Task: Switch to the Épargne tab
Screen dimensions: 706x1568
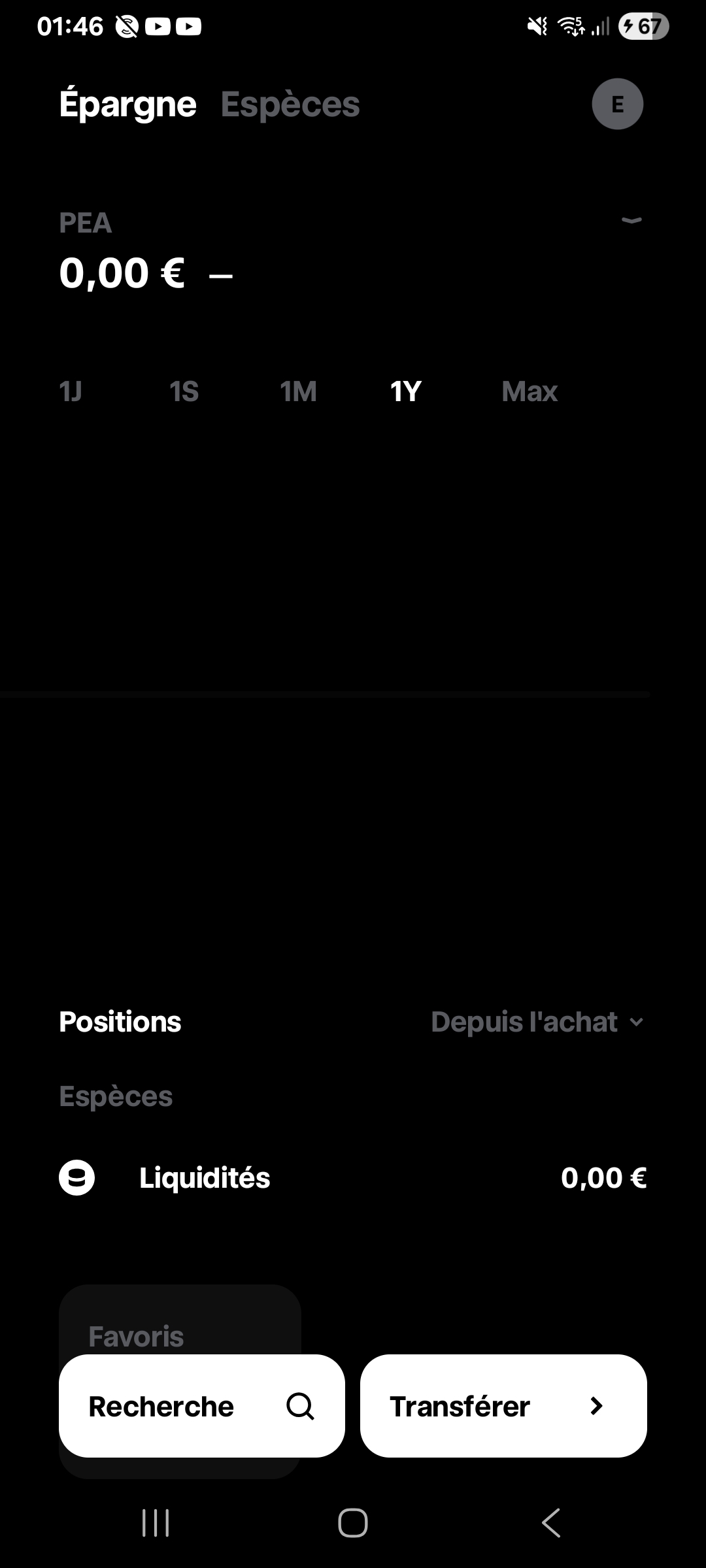Action: point(127,105)
